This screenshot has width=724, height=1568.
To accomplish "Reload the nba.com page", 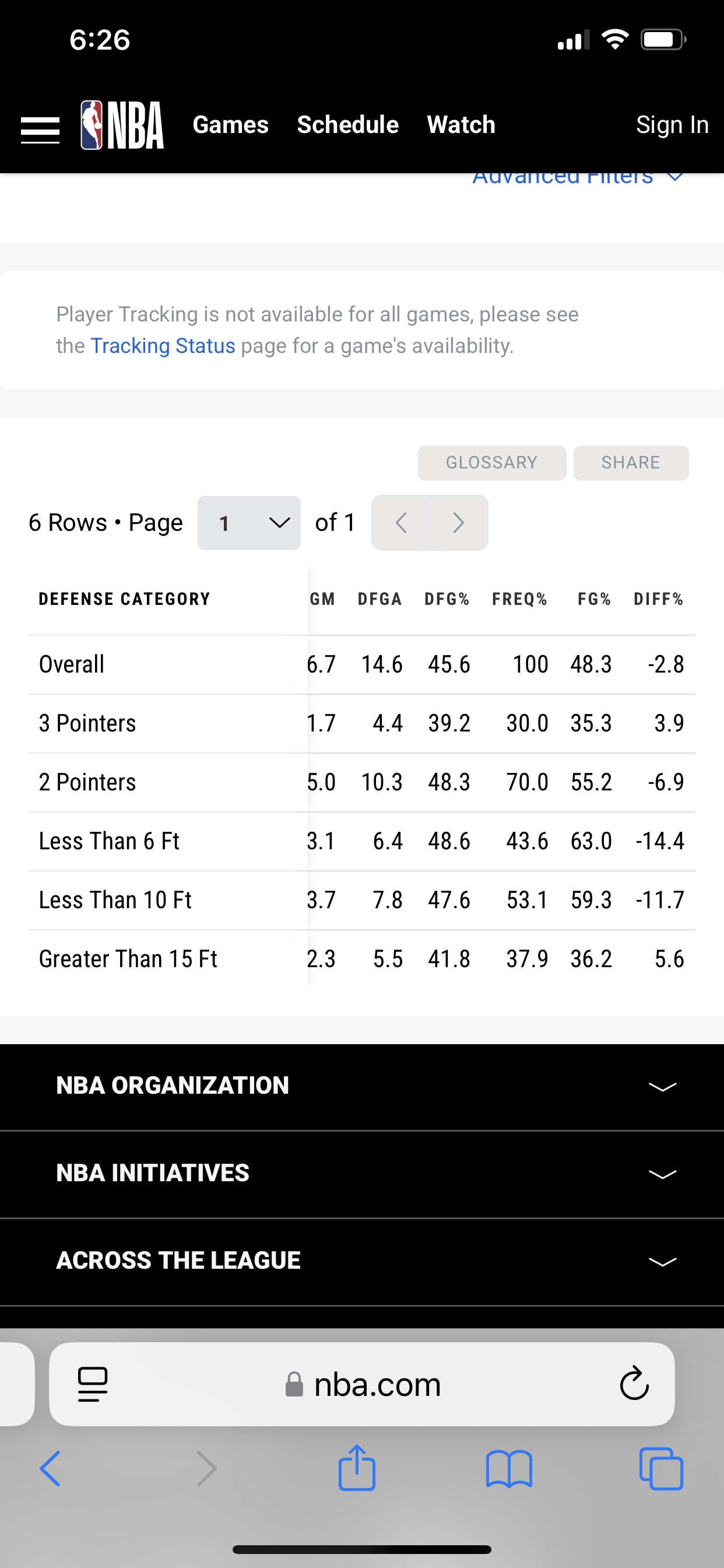I will pyautogui.click(x=634, y=1384).
